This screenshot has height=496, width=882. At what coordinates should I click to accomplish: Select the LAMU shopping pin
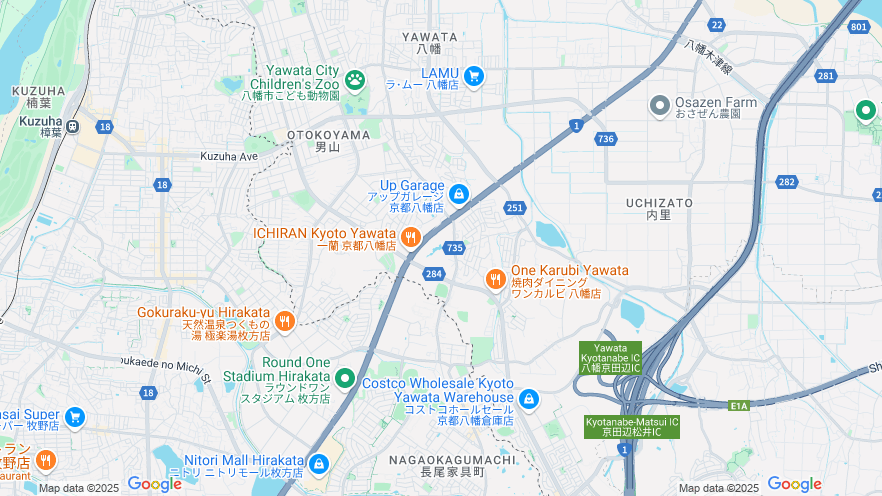pyautogui.click(x=474, y=75)
